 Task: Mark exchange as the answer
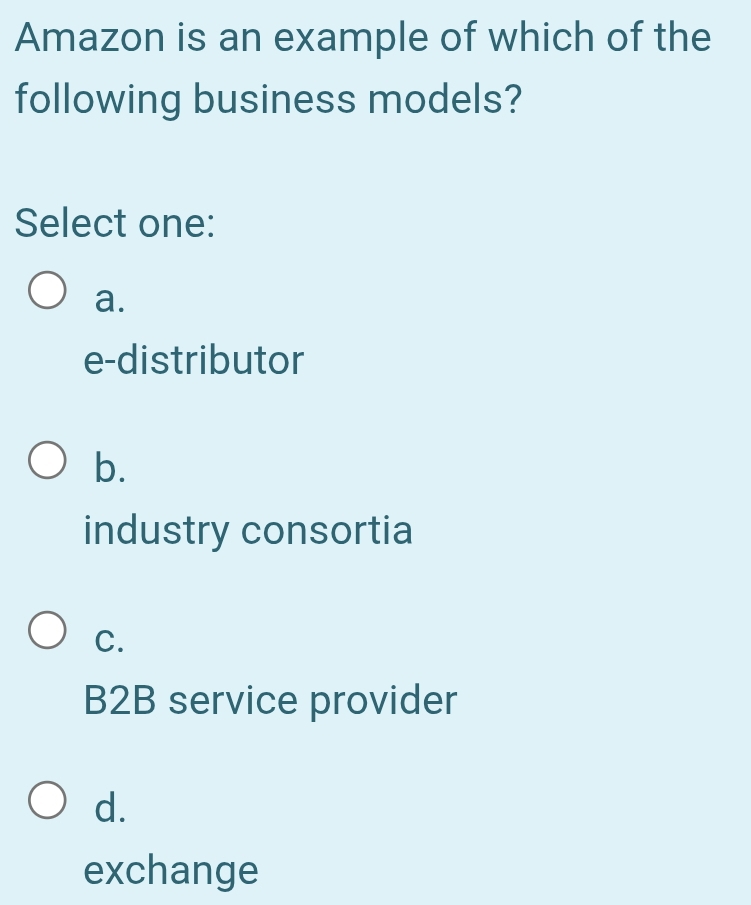tap(48, 801)
